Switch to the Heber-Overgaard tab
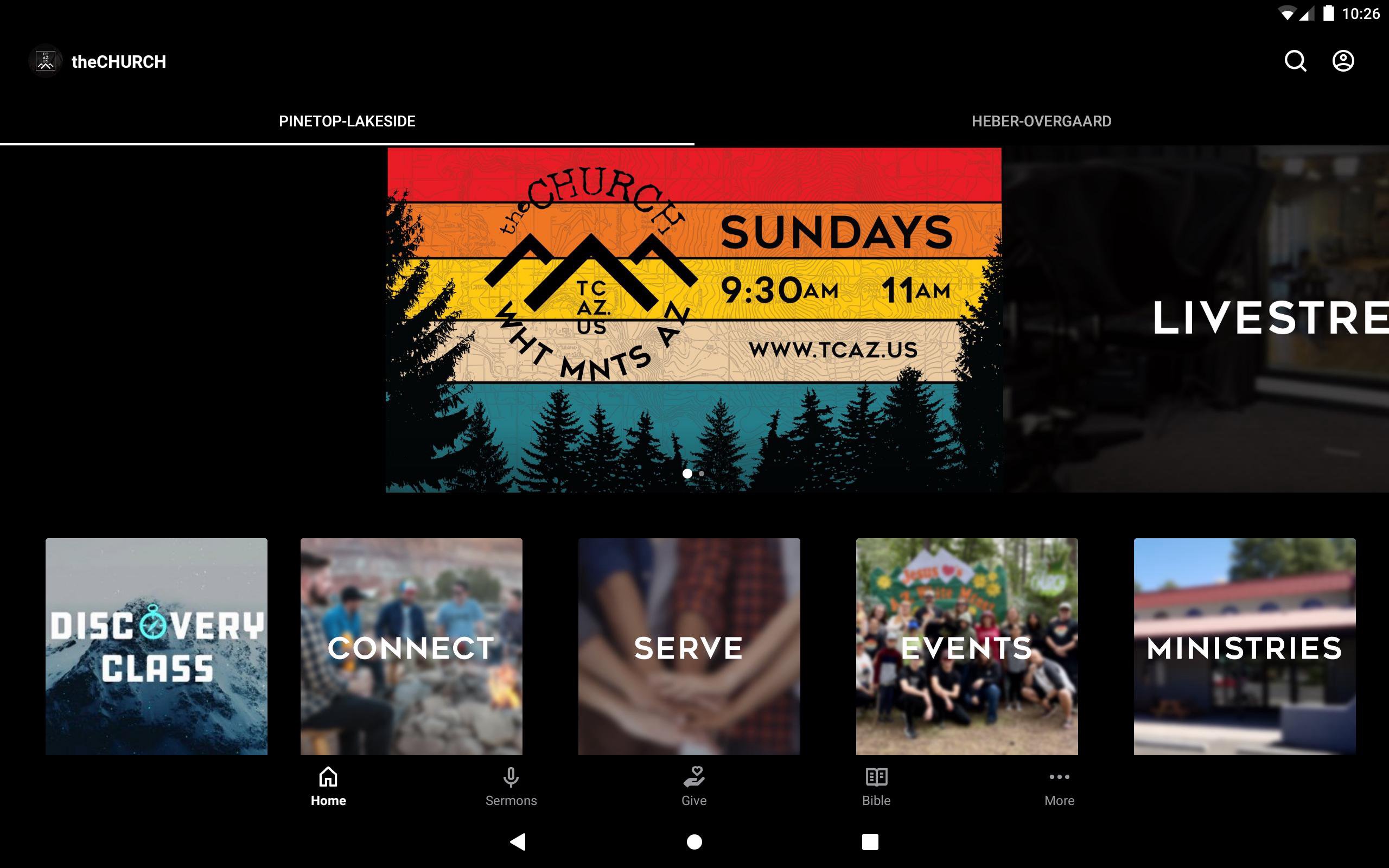1389x868 pixels. 1041,121
